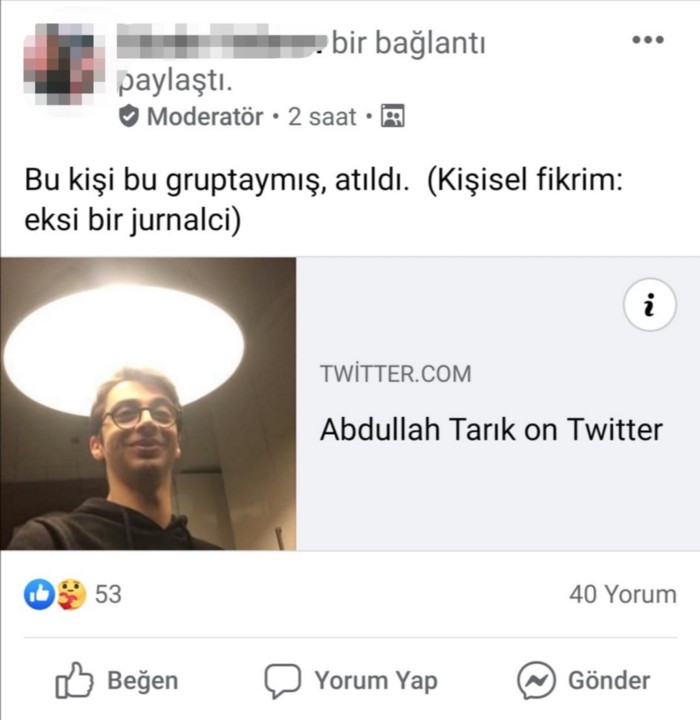This screenshot has width=700, height=720.
Task: Write a comment with Yorum Yap
Action: click(x=351, y=681)
